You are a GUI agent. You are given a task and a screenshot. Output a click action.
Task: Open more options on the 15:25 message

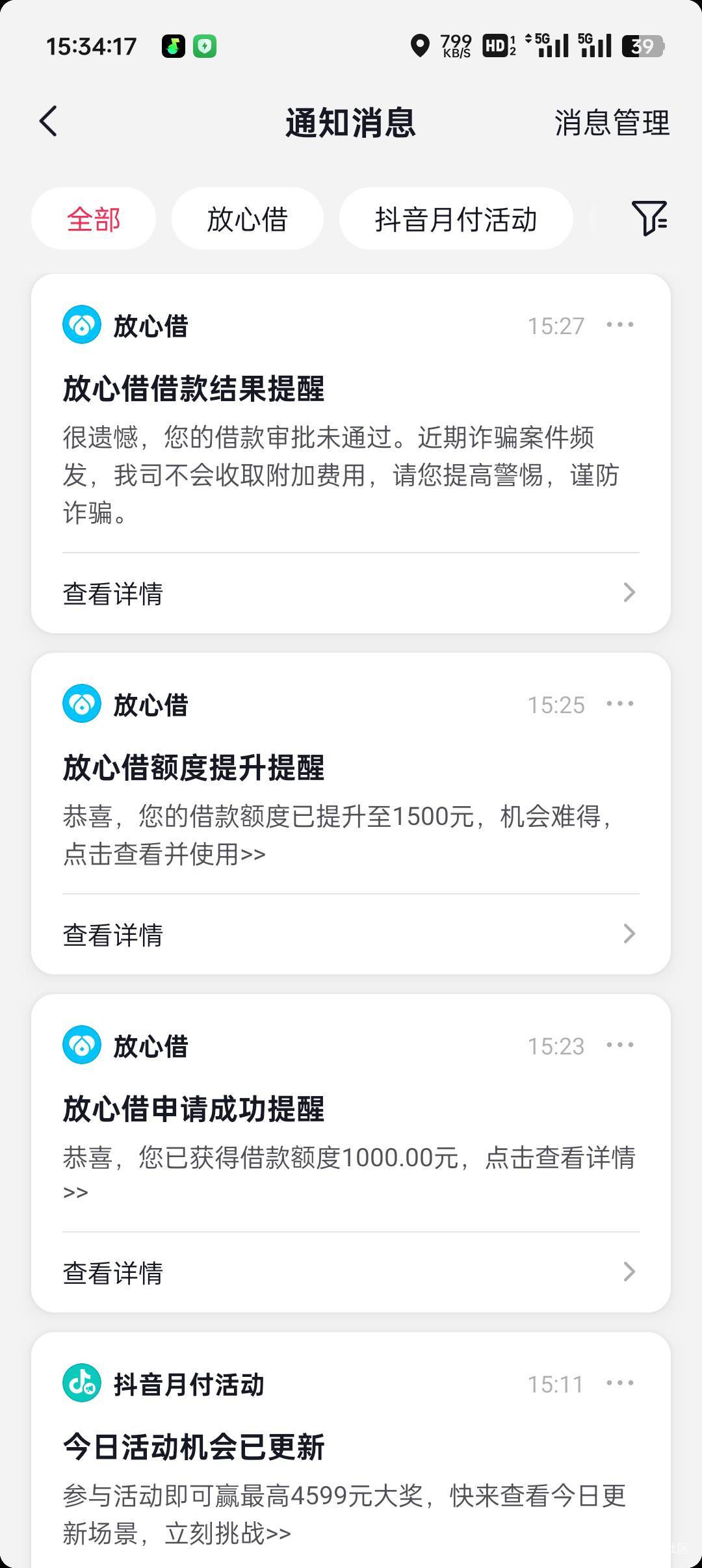619,703
